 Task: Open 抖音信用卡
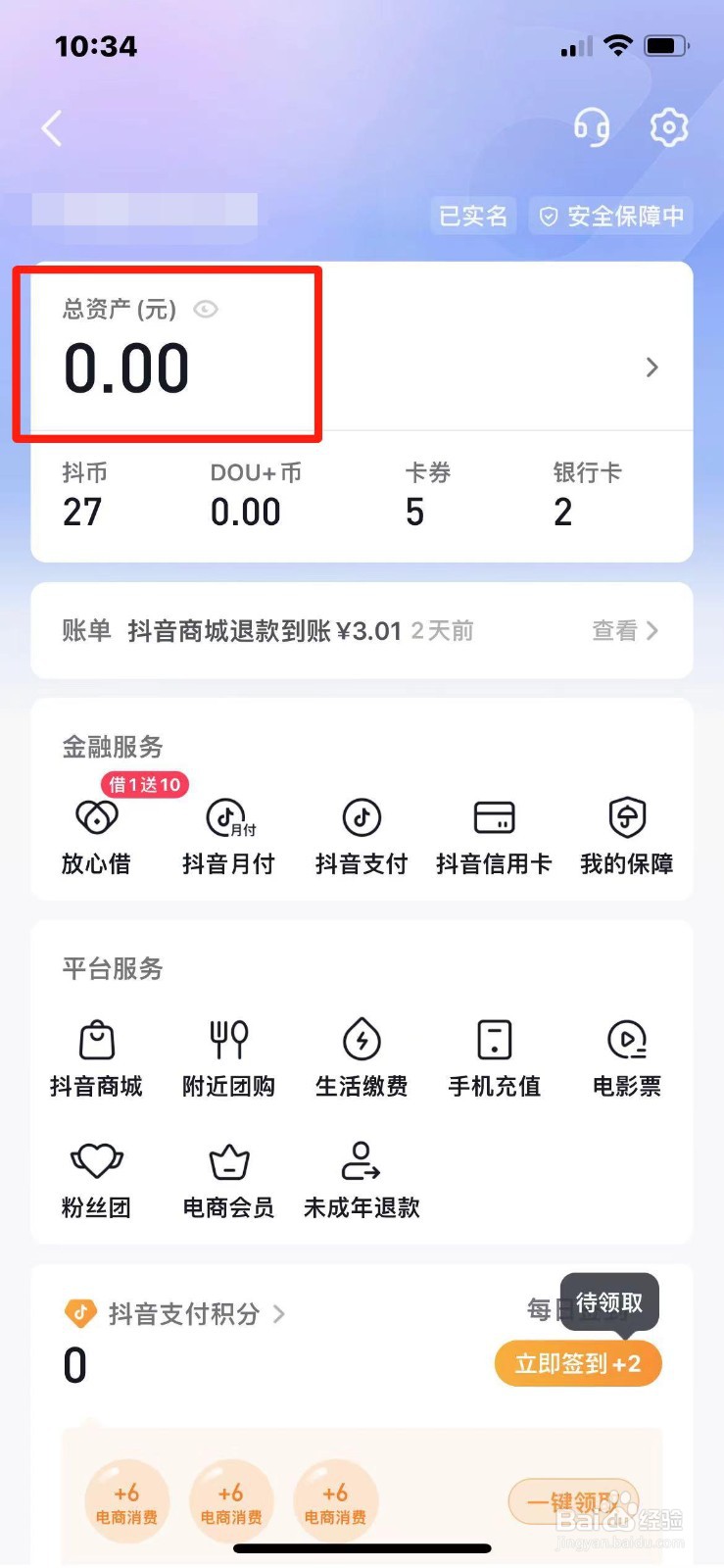[x=494, y=837]
